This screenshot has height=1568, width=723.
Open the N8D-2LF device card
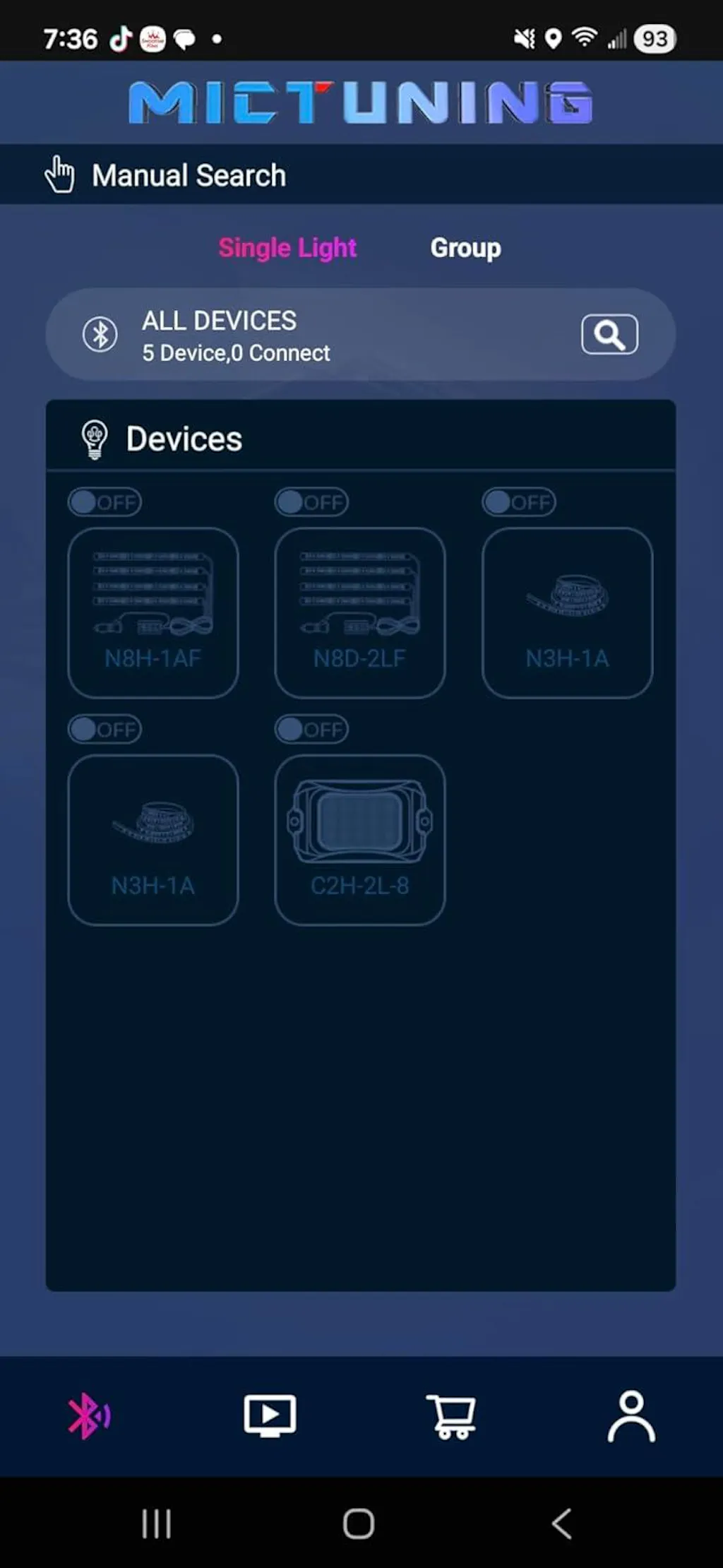point(360,612)
